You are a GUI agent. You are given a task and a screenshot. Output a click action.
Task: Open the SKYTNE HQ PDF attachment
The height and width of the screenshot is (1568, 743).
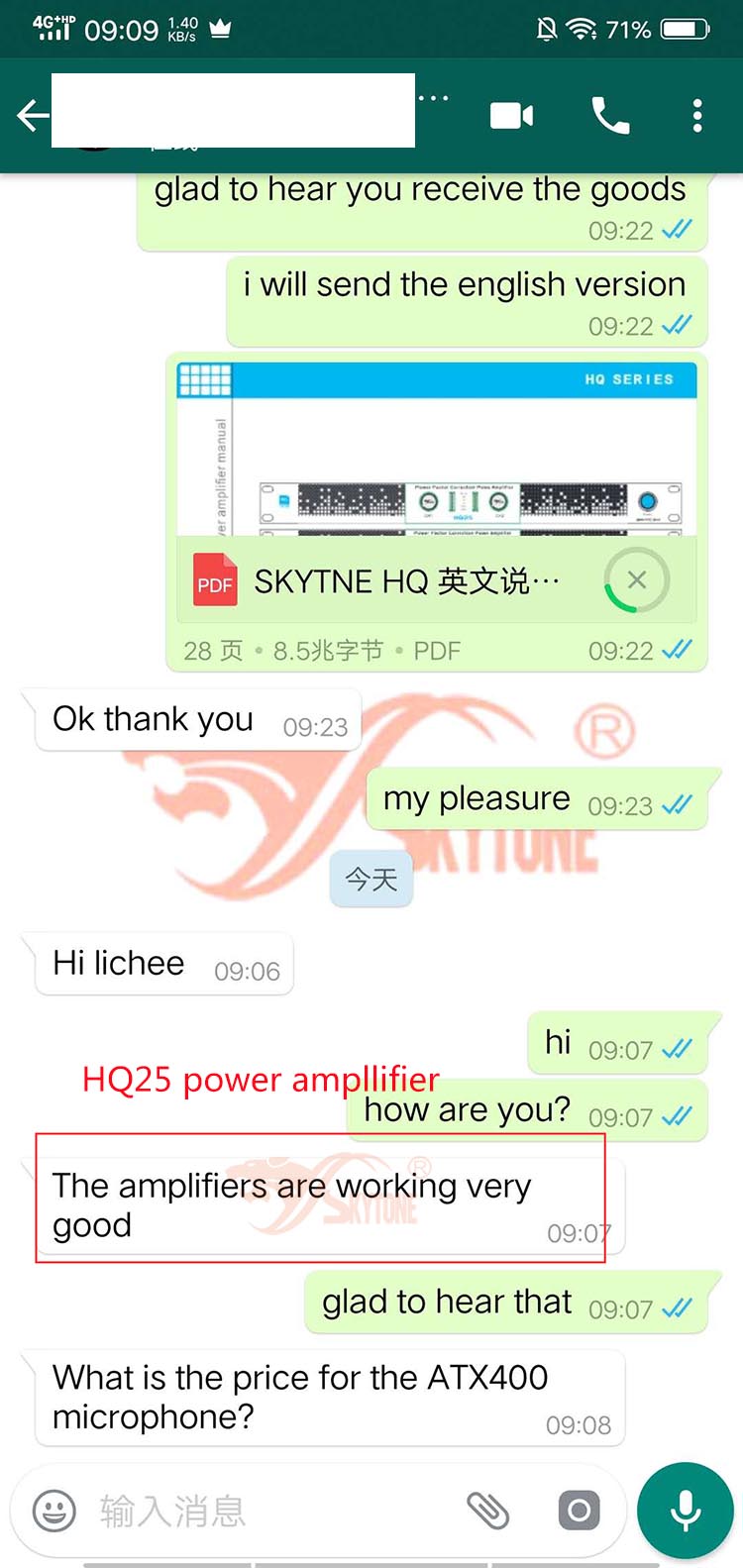tap(396, 580)
